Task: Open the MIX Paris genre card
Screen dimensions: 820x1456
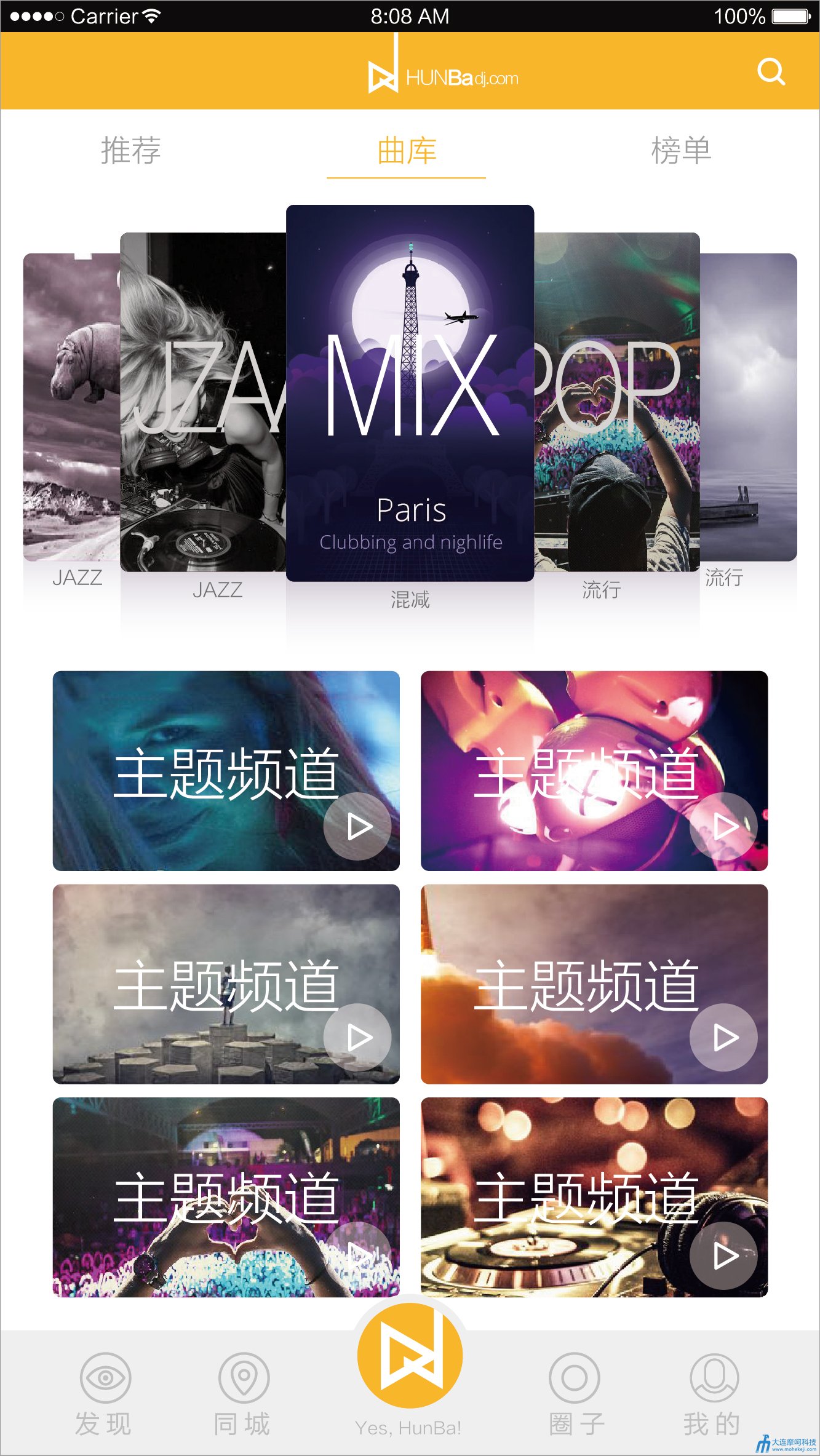Action: [x=410, y=394]
